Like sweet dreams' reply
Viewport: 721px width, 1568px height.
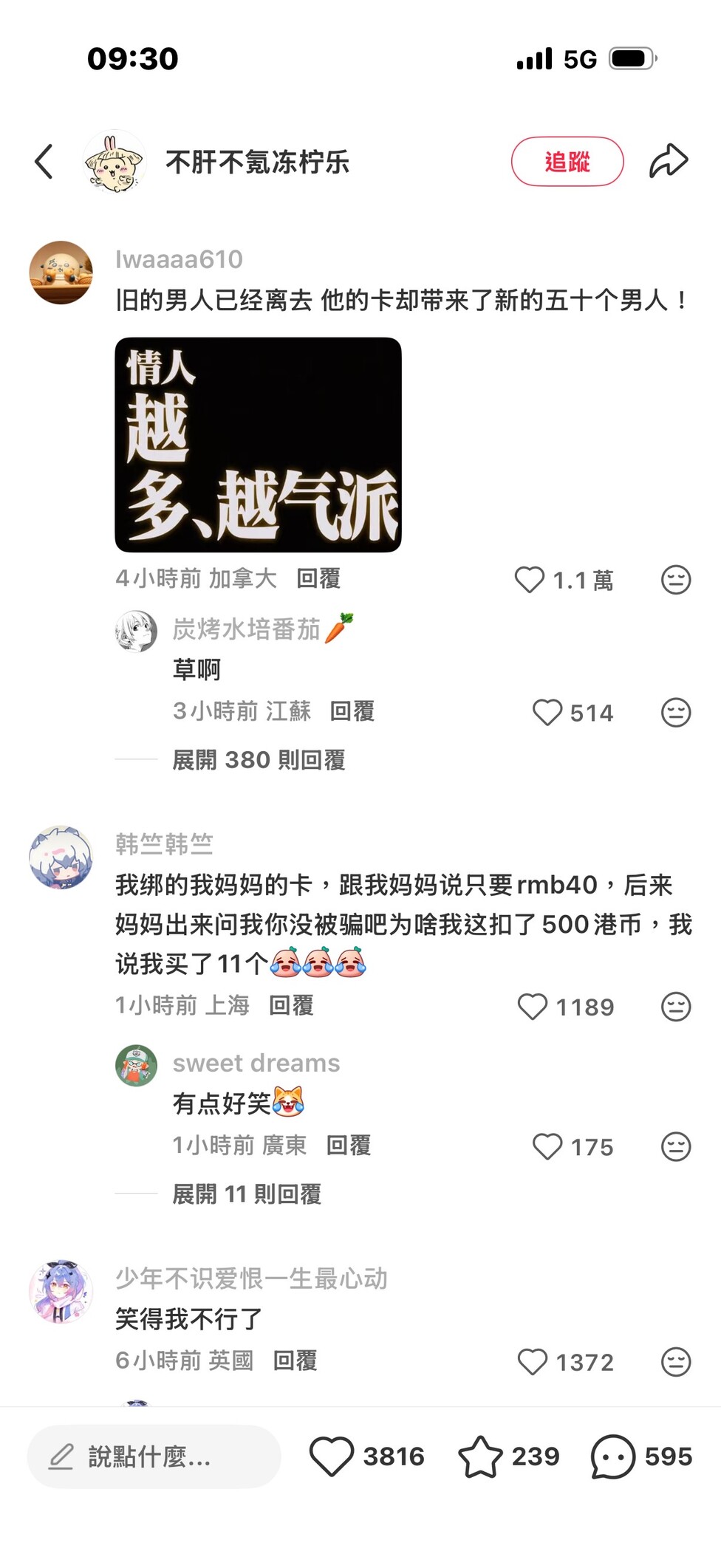547,1147
